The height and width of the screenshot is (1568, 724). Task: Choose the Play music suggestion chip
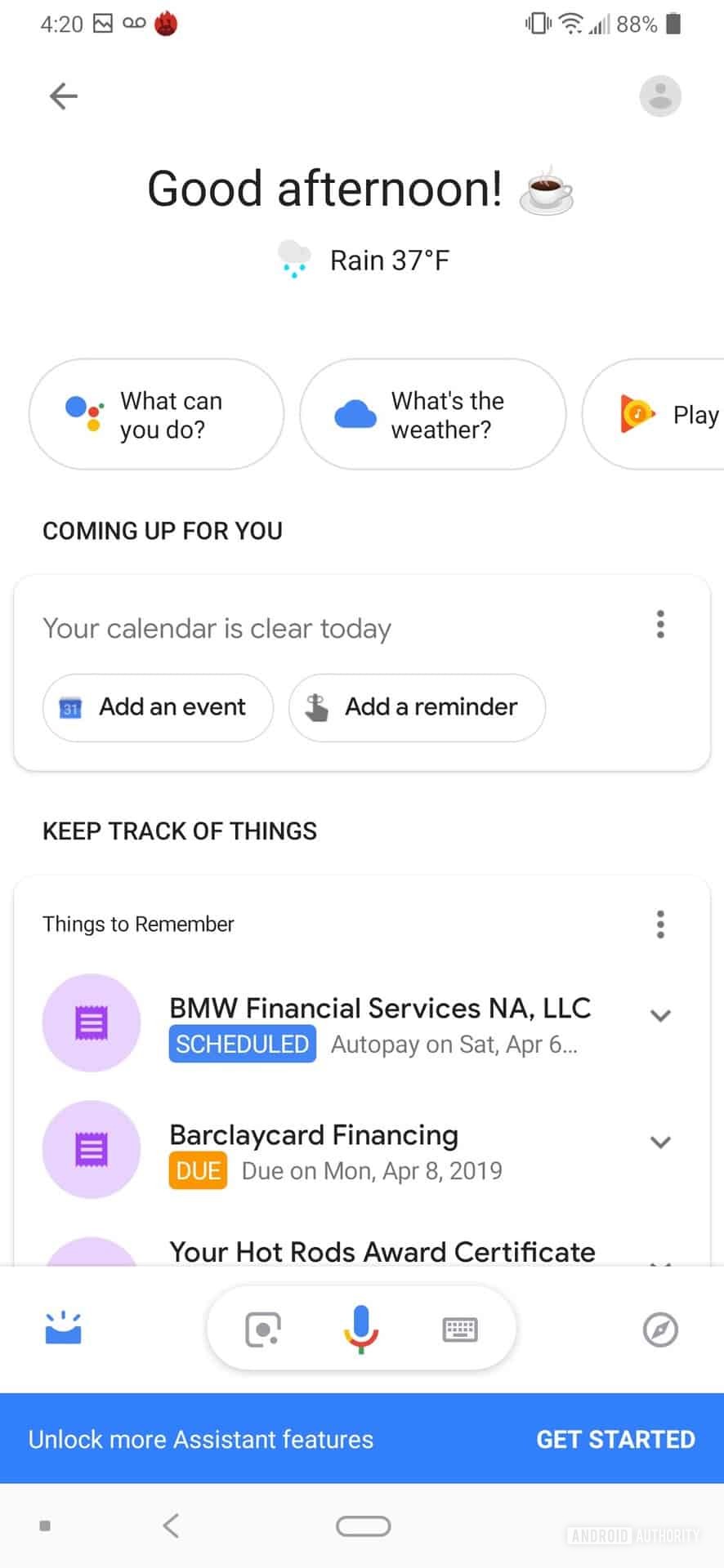click(662, 415)
